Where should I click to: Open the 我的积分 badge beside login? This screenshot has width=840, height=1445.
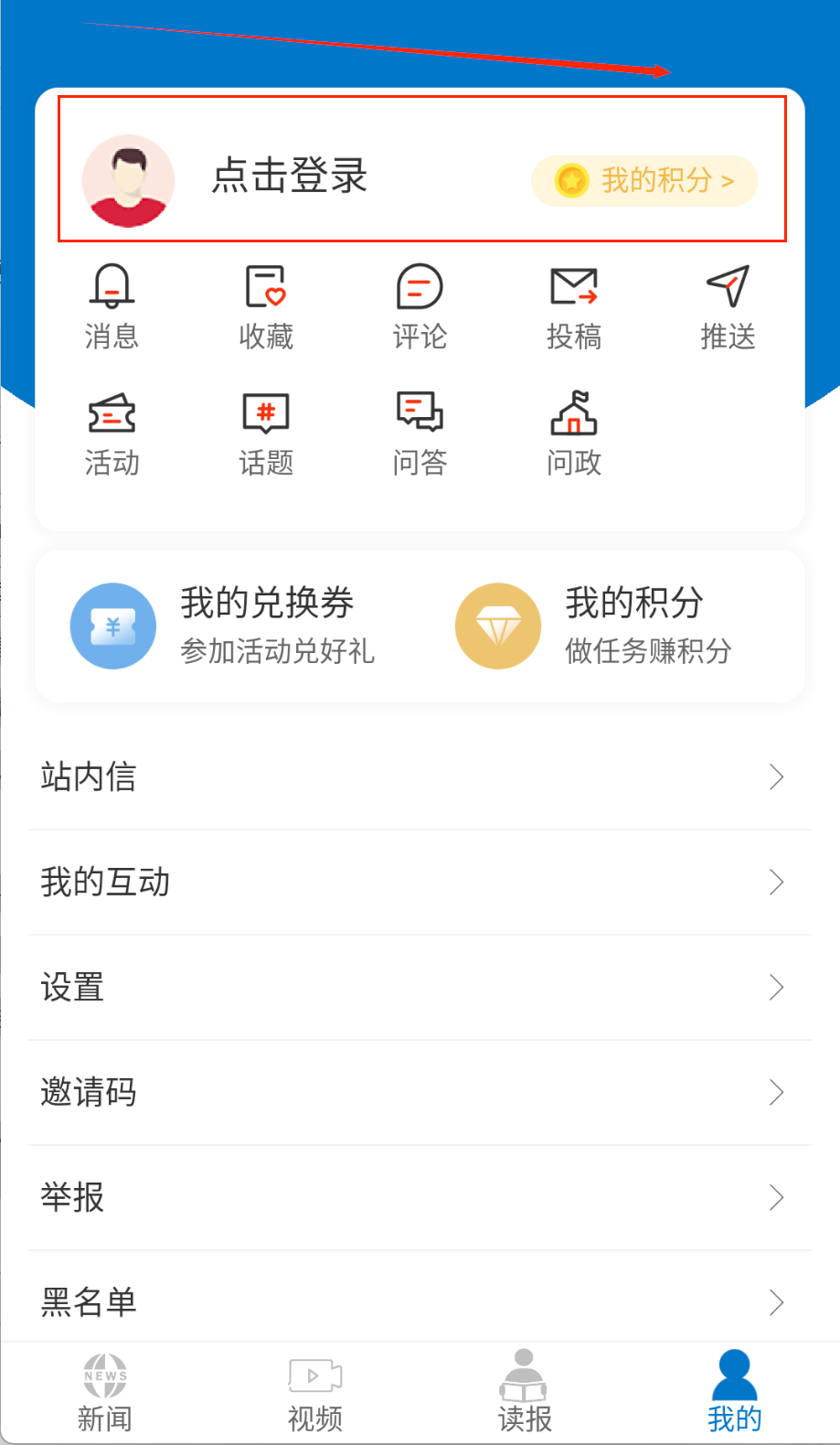[x=645, y=180]
